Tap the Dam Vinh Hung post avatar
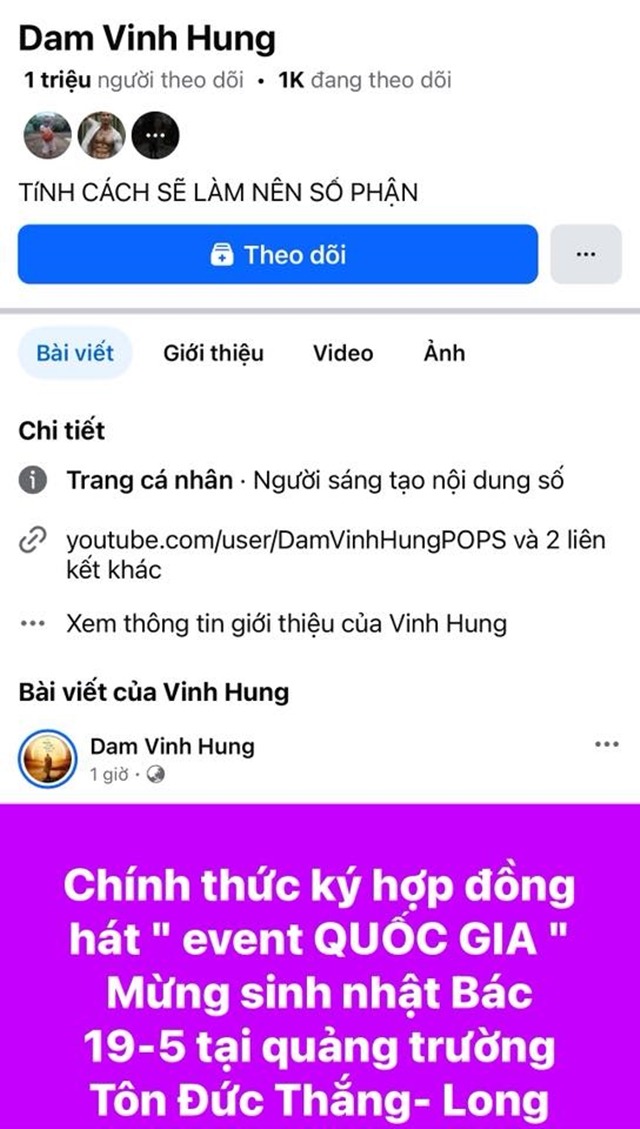Screen dimensions: 640x1129 coord(48,759)
